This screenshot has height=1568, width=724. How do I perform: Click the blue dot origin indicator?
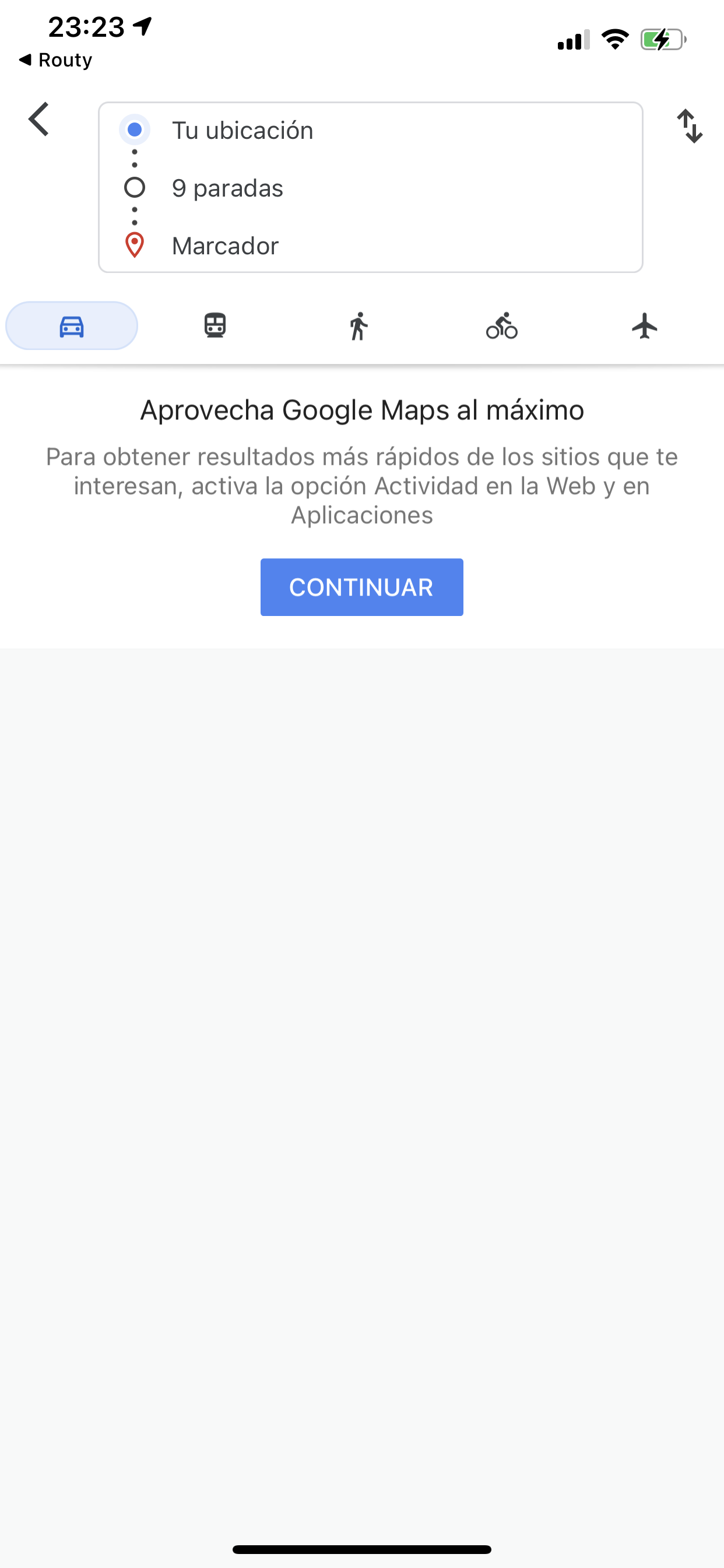click(134, 129)
